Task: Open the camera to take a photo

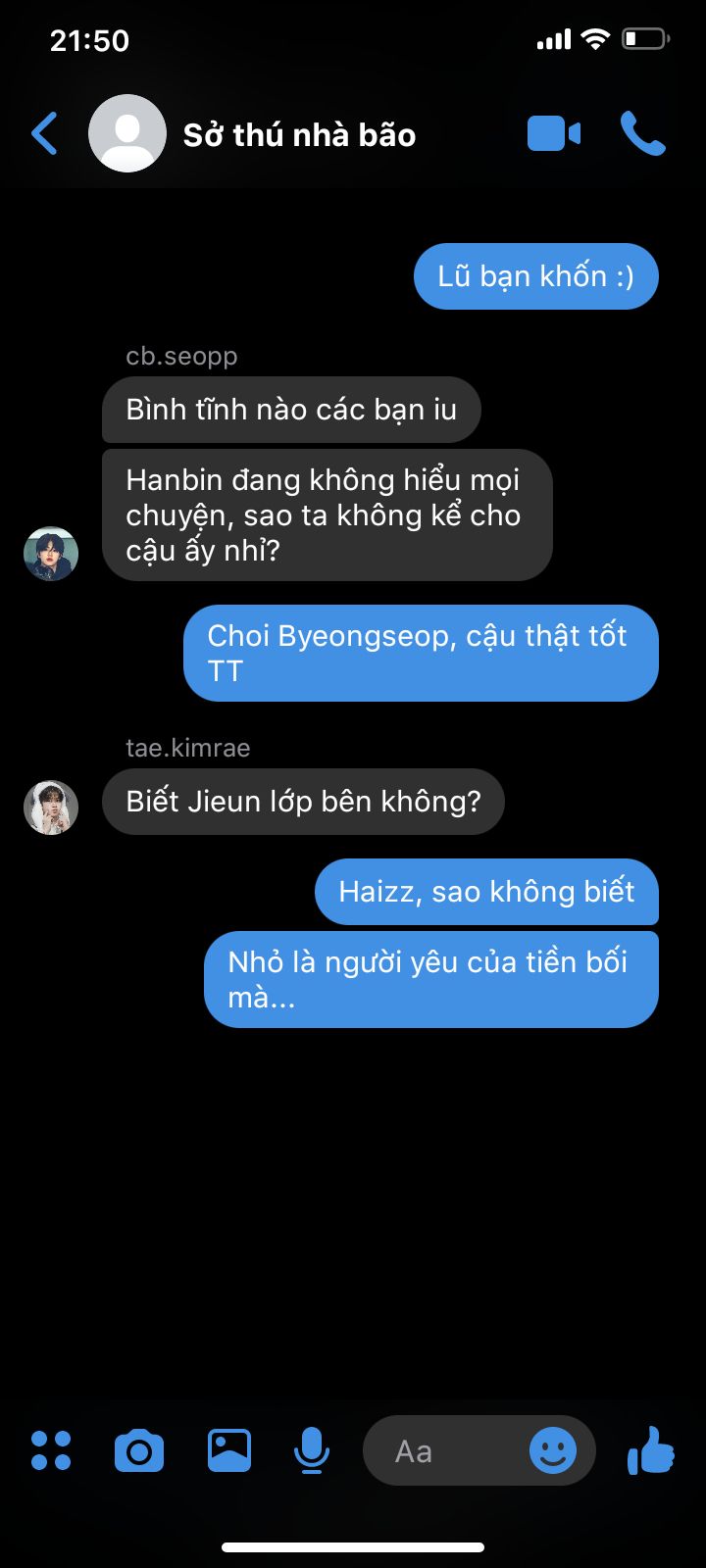Action: (139, 1450)
